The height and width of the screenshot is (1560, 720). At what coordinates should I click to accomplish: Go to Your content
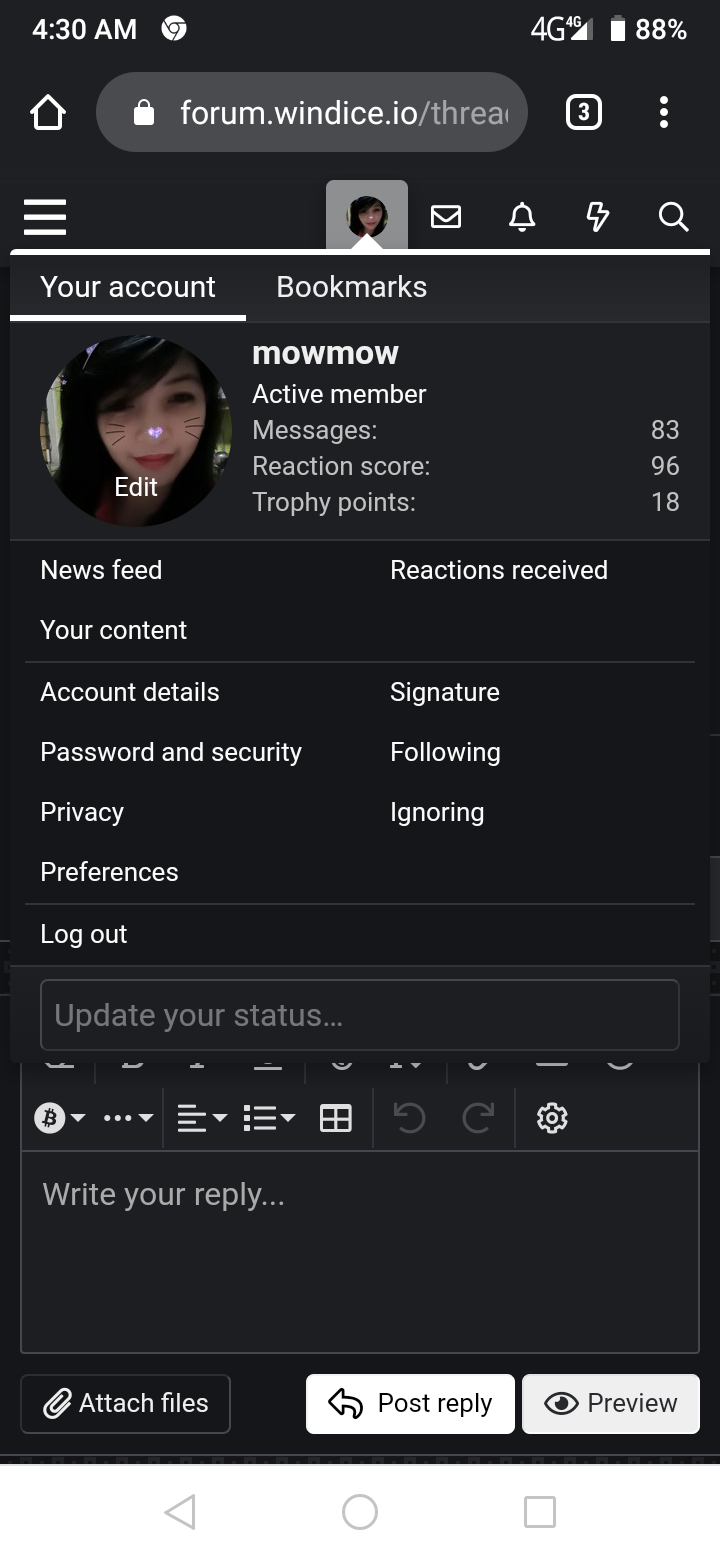113,630
